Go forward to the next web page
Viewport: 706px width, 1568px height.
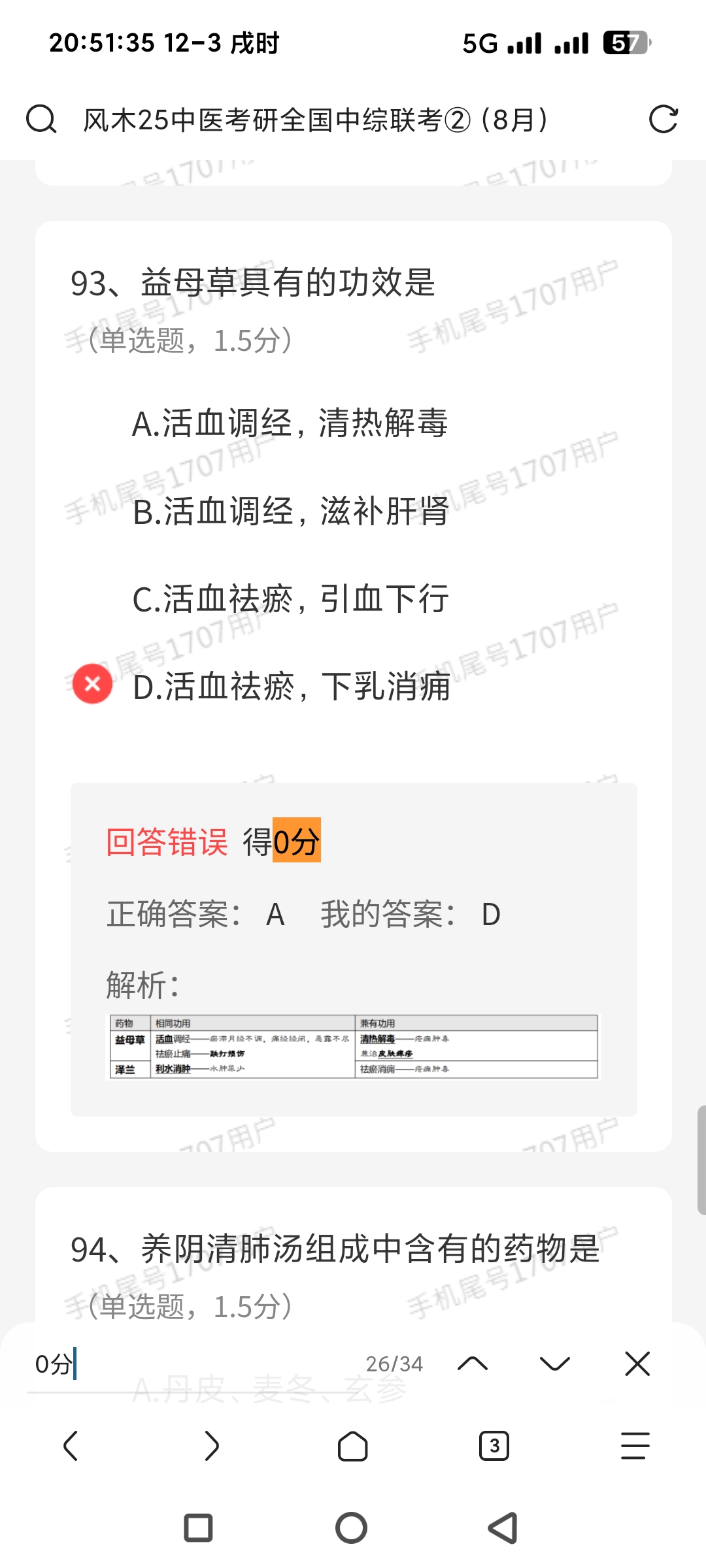coord(212,1446)
